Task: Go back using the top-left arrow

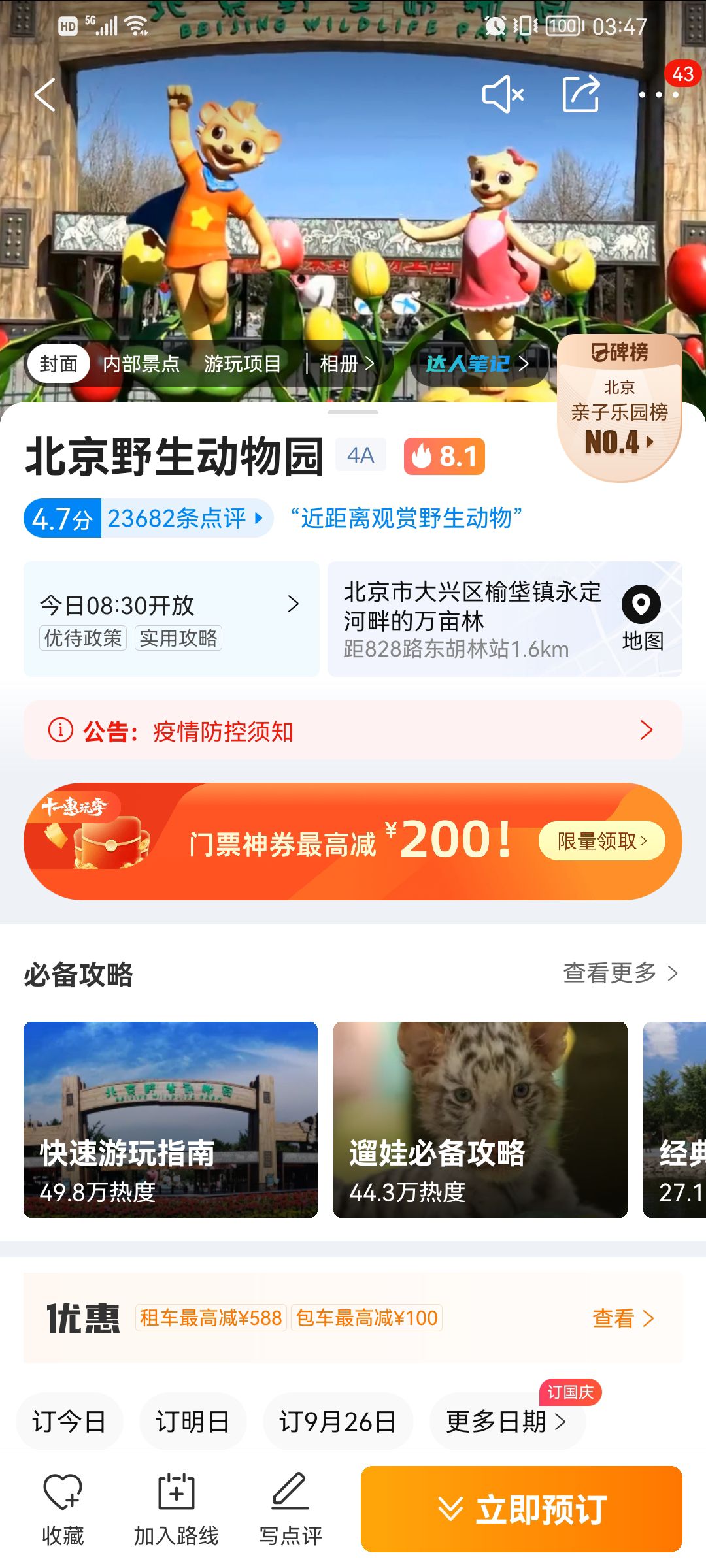Action: [44, 95]
